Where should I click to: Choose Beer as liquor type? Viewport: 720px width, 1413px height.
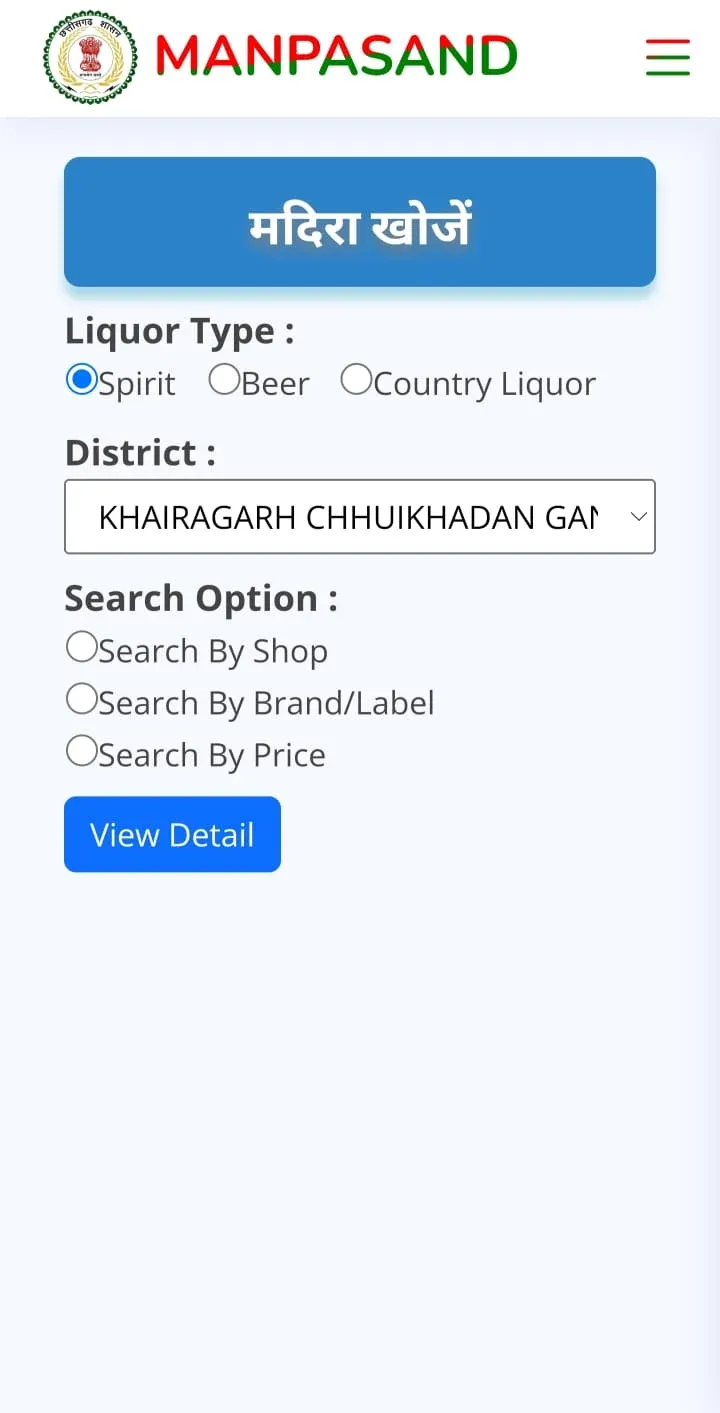[x=224, y=381]
